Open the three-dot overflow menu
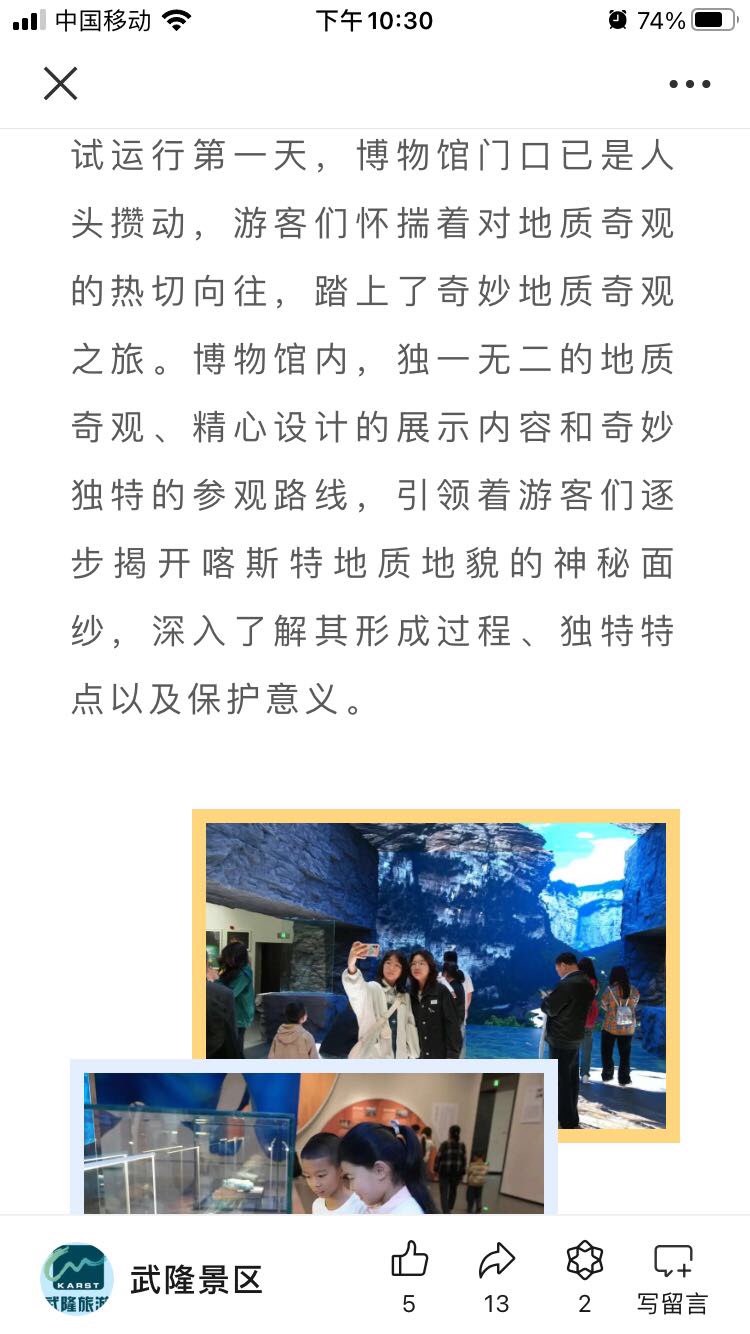The height and width of the screenshot is (1334, 750). 689,84
